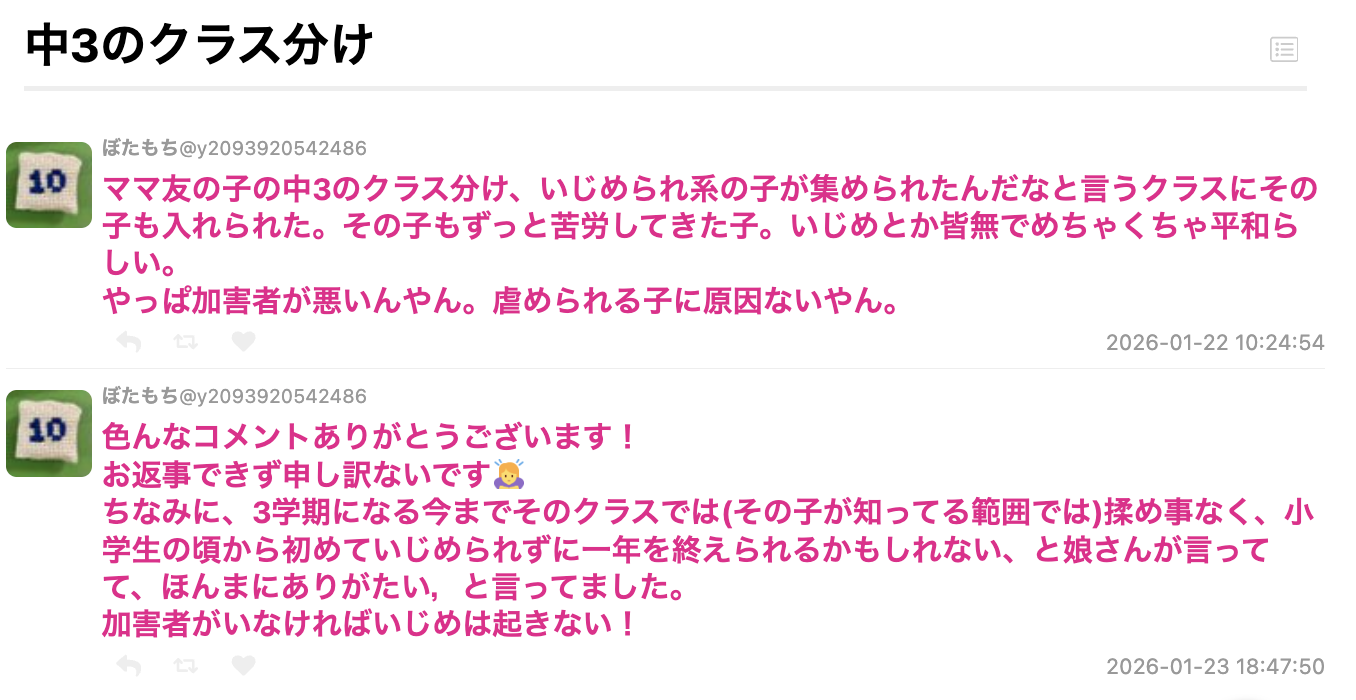
Task: Like the 2026-01-23 post
Action: click(x=243, y=665)
